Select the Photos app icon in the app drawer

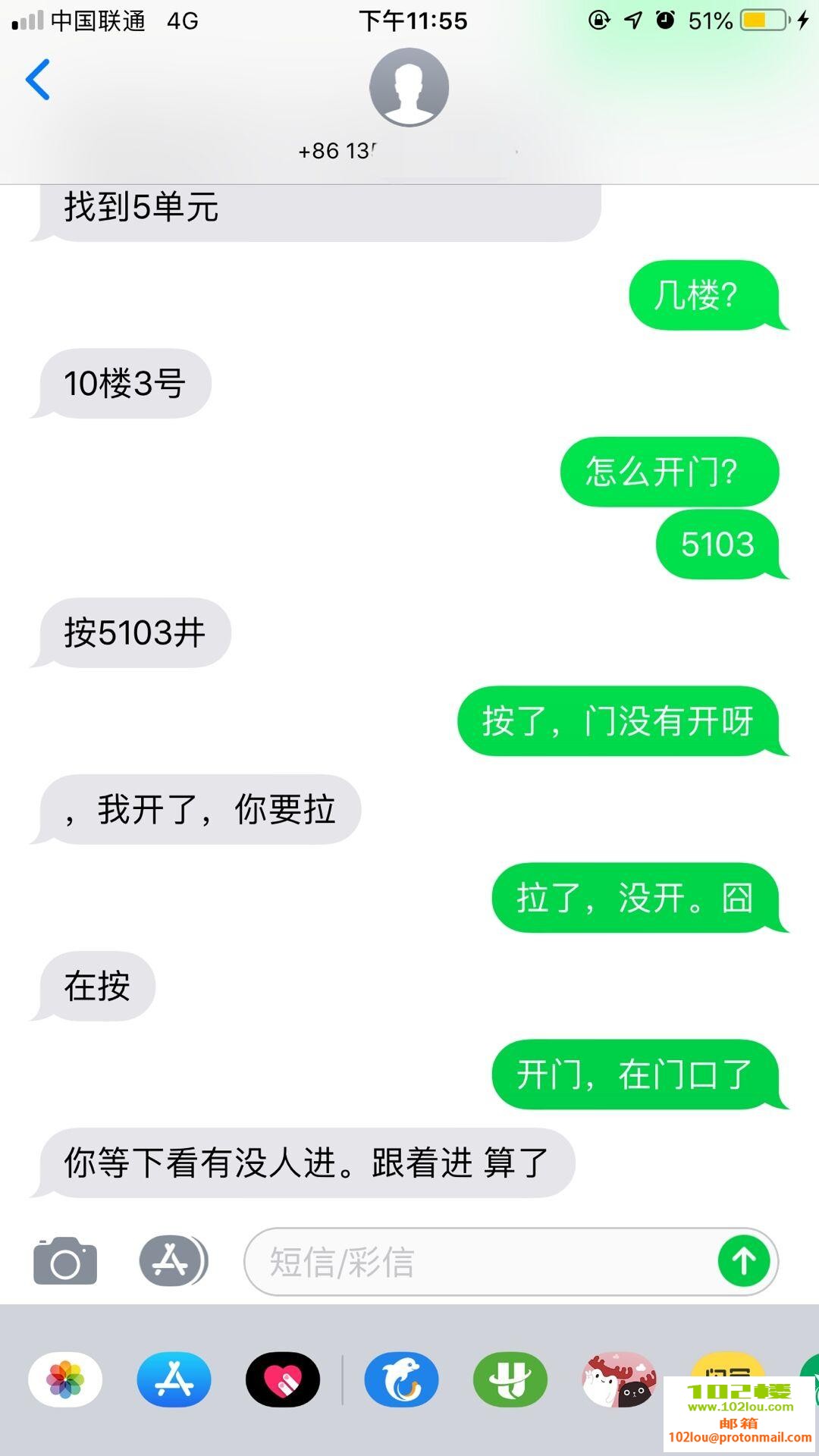64,1380
